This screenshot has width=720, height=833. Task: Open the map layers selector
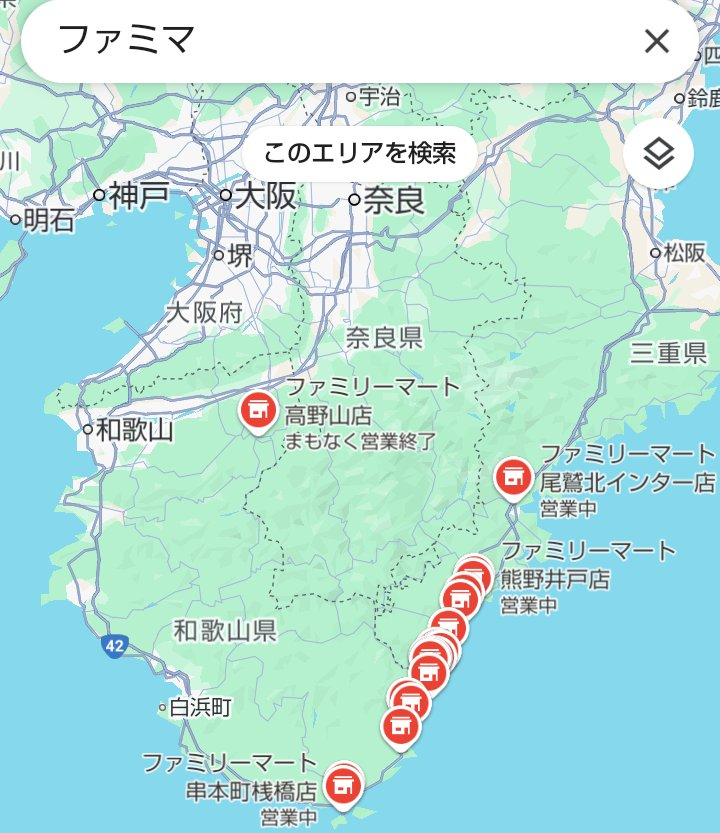click(x=658, y=154)
